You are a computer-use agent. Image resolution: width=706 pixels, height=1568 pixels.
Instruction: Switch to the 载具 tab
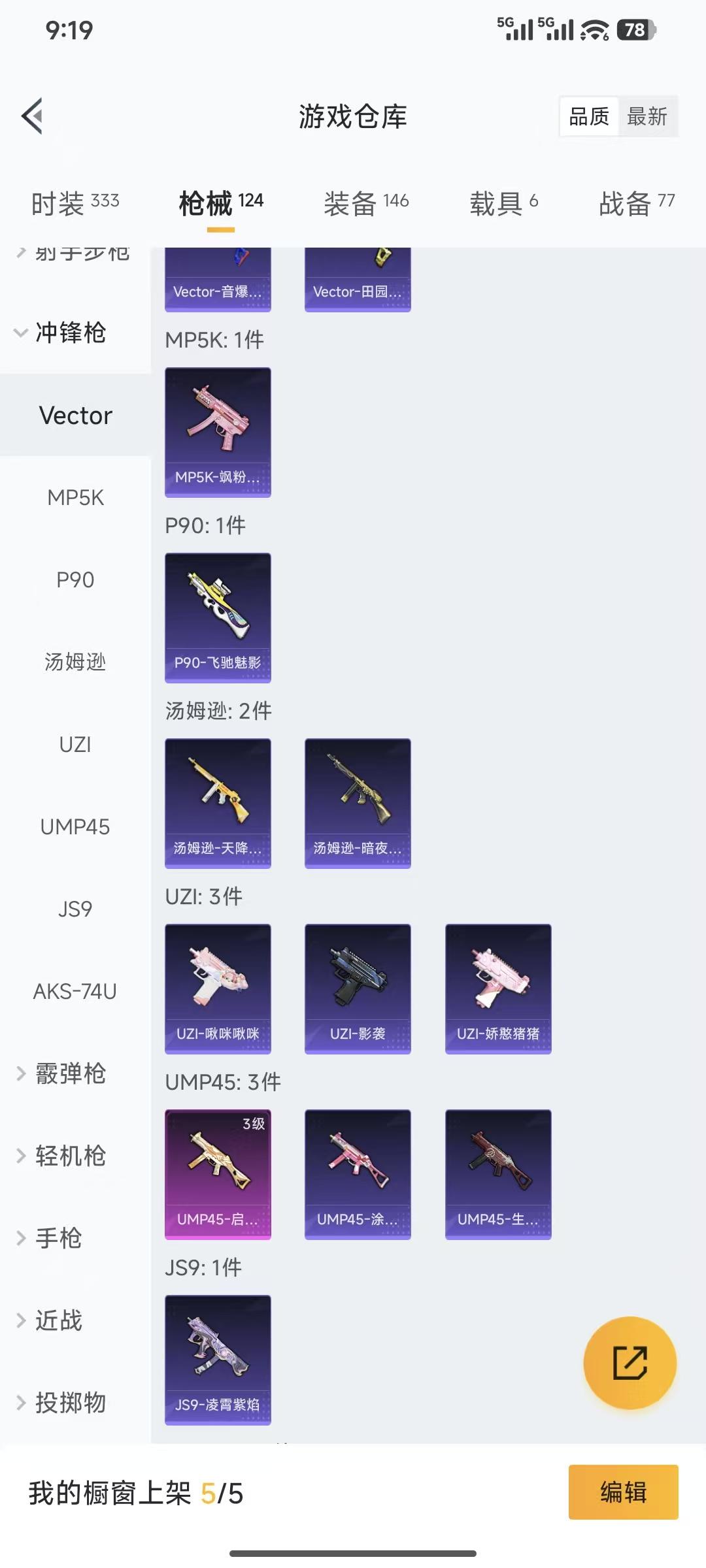pyautogui.click(x=503, y=203)
